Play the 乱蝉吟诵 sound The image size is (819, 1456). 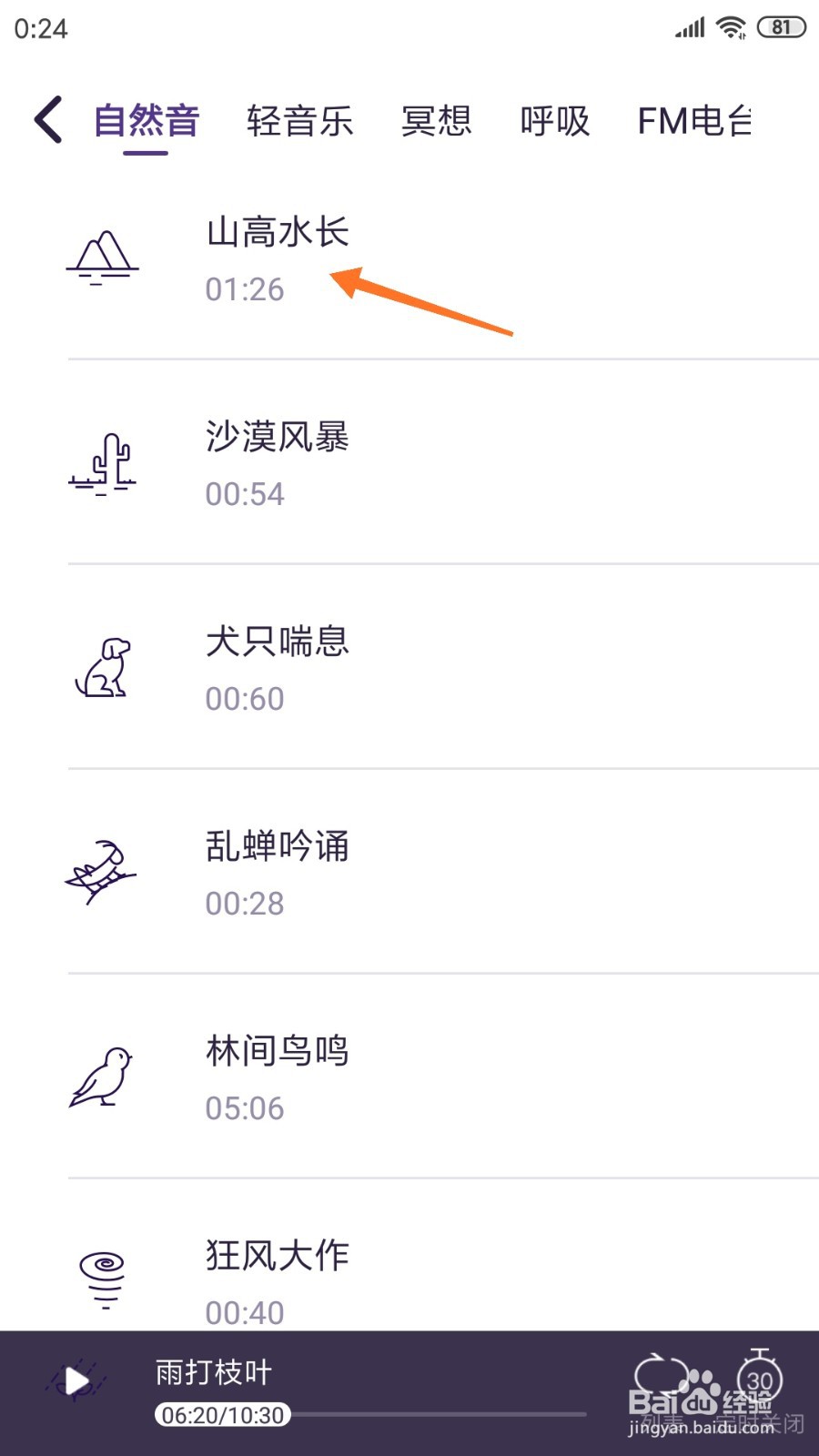click(x=443, y=872)
